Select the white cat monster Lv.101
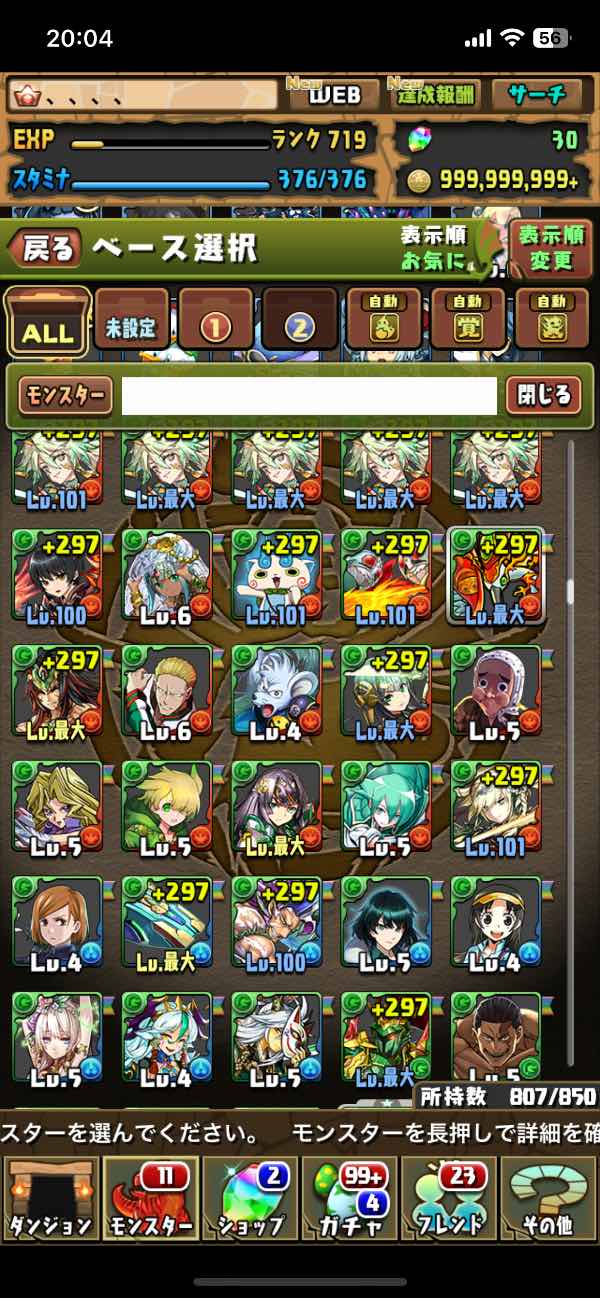600x1298 pixels. point(277,577)
